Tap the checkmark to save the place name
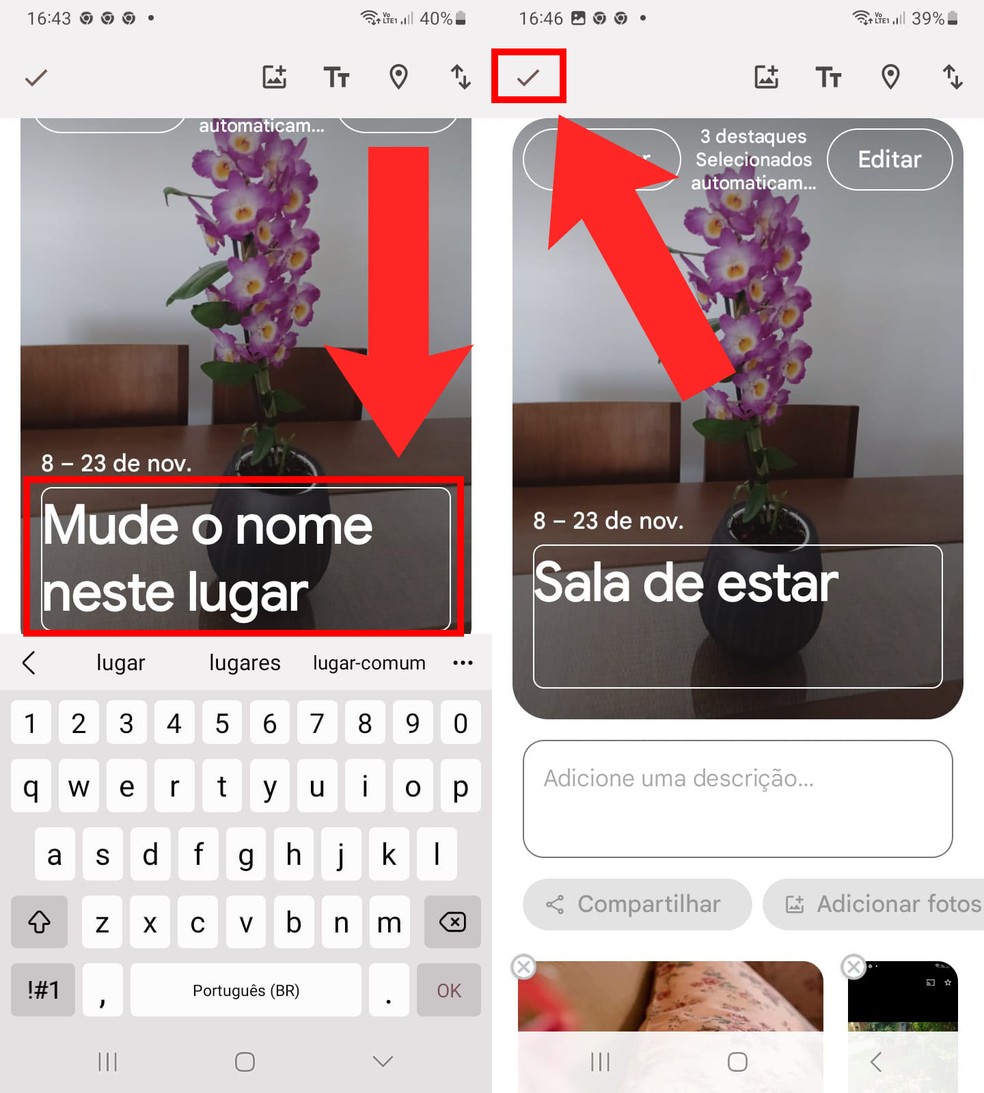This screenshot has width=984, height=1093. [x=528, y=76]
